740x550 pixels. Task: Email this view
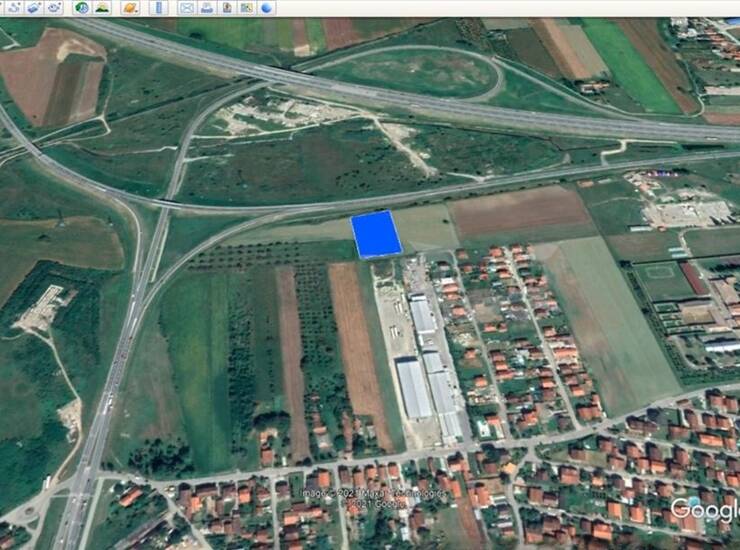pos(186,7)
